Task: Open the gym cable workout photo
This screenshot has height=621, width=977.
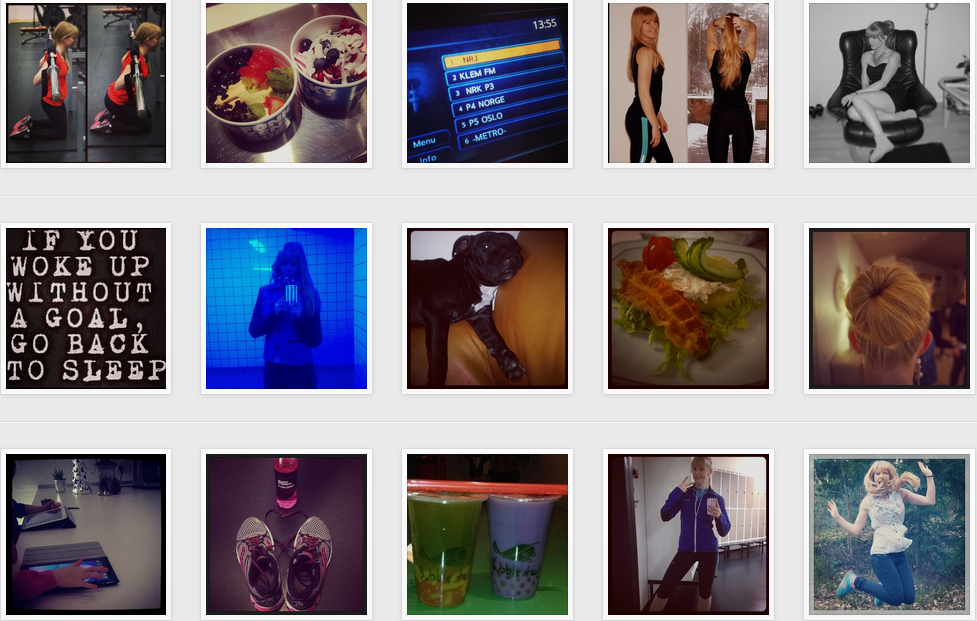Action: coord(86,83)
